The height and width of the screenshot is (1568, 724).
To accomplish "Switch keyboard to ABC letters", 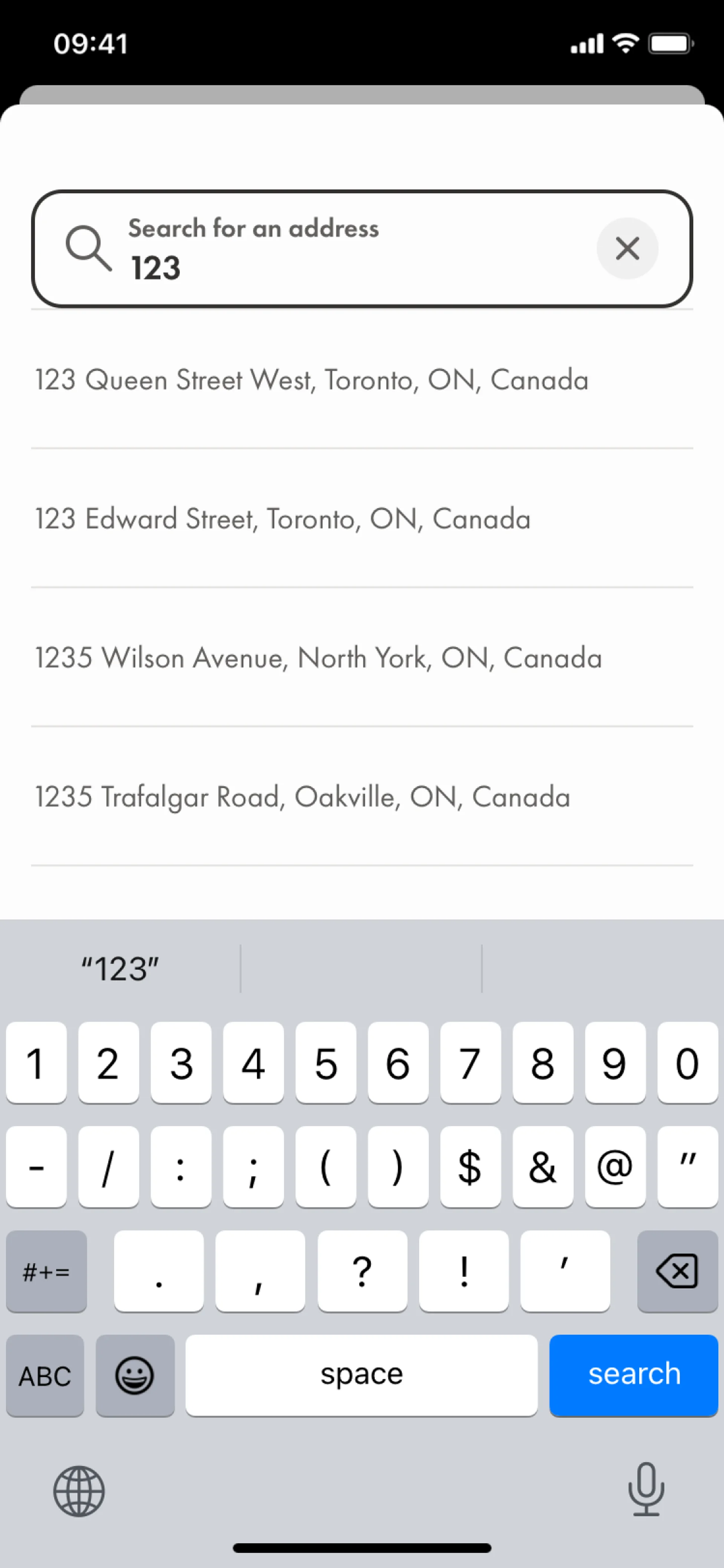I will [45, 1375].
